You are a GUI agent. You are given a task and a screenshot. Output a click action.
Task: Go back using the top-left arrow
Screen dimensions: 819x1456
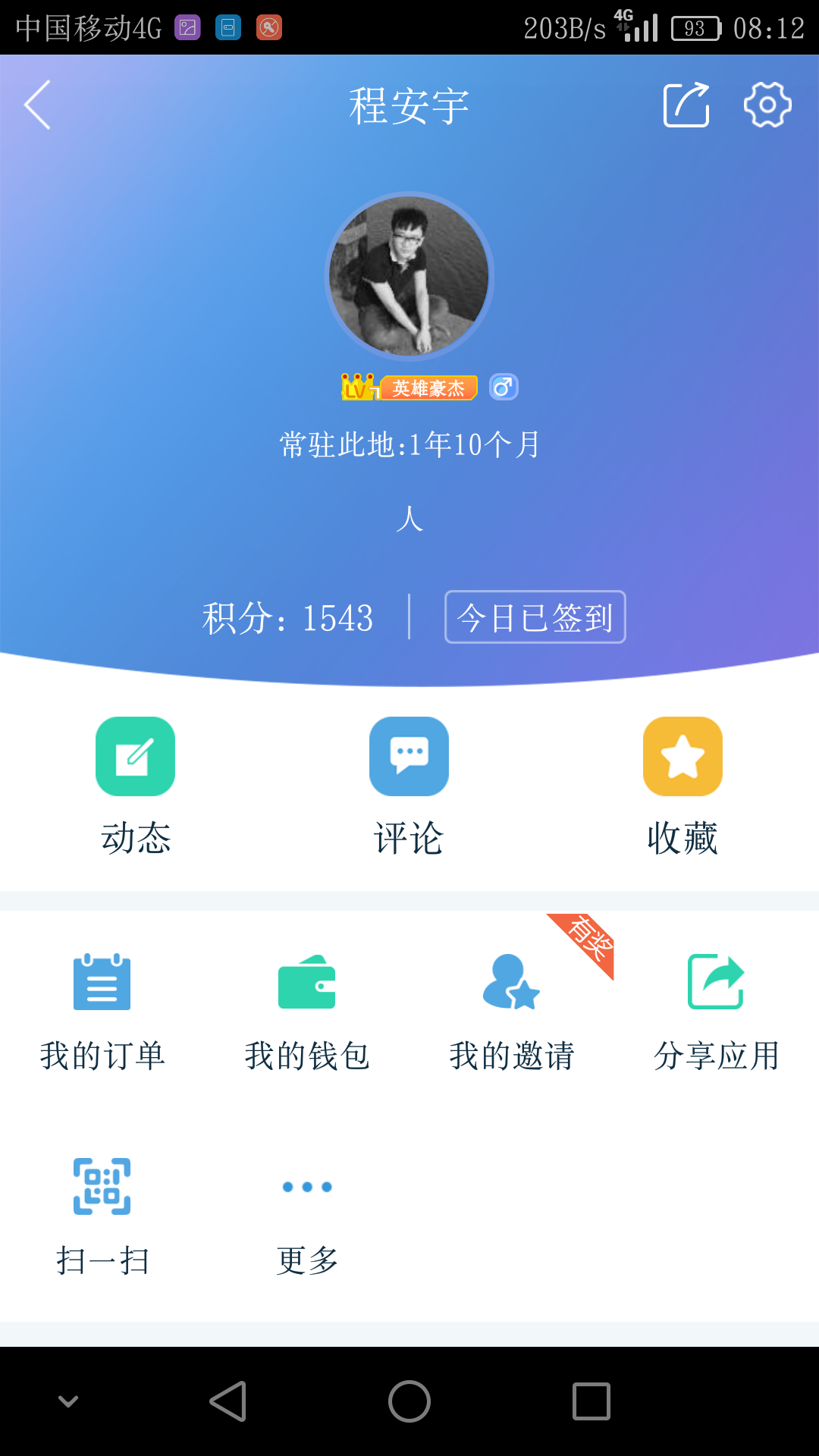tap(38, 105)
